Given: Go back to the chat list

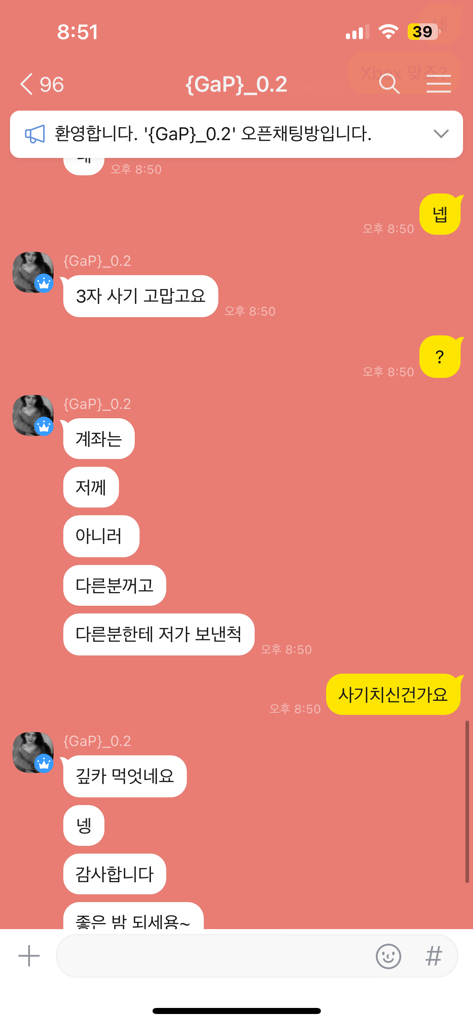Looking at the screenshot, I should point(41,84).
